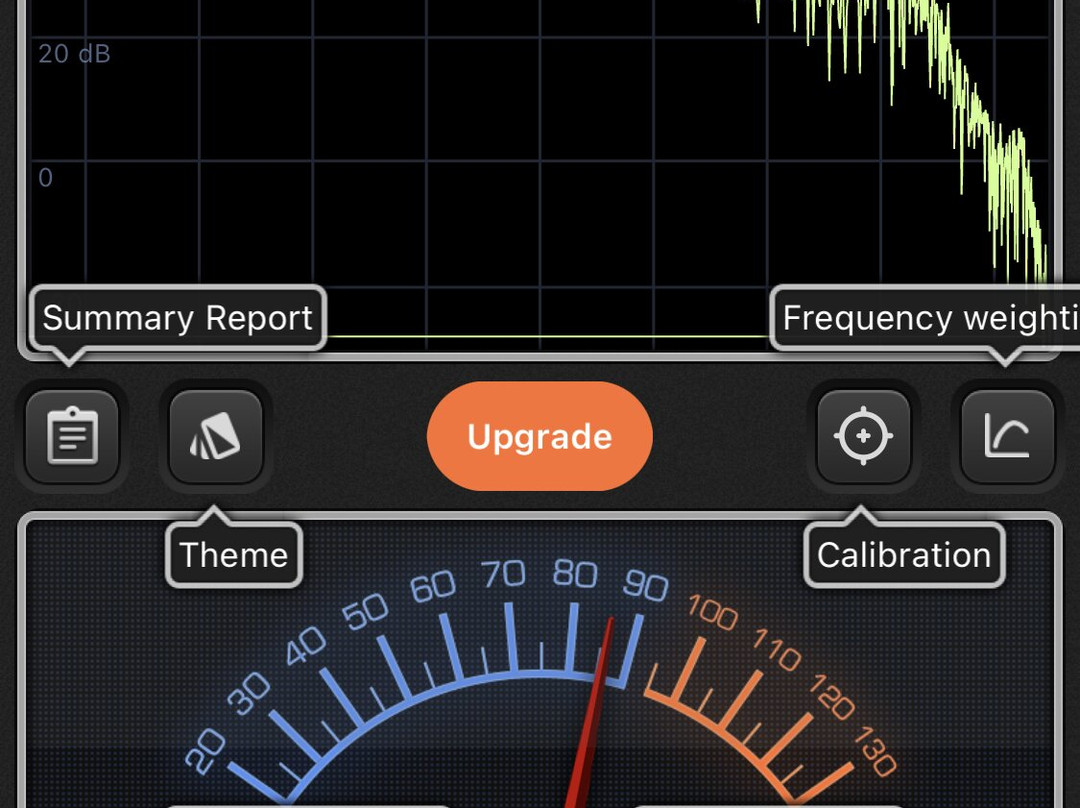The image size is (1080, 808).
Task: Open the Summary Report clipboard icon
Action: tap(72, 437)
